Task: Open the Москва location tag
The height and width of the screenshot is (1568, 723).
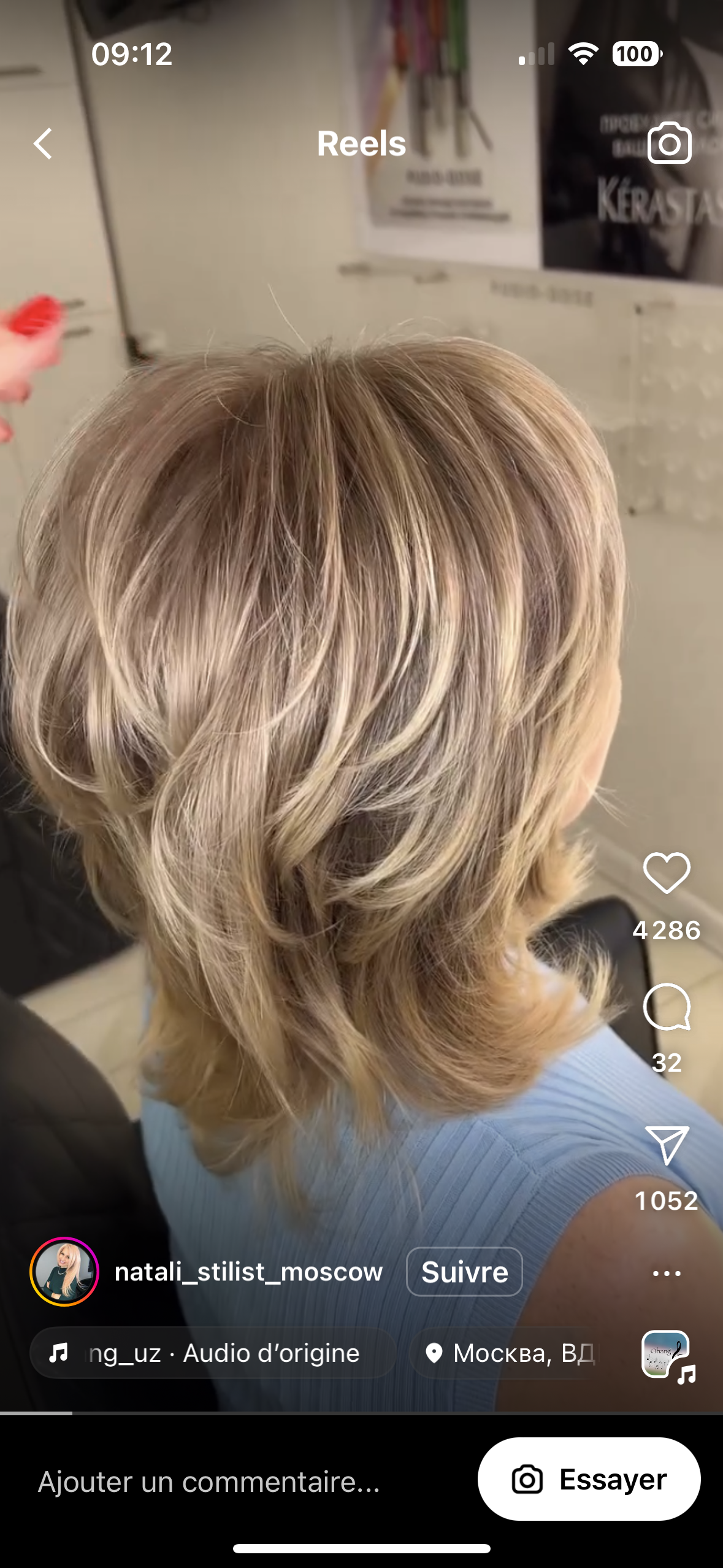Action: 509,1353
